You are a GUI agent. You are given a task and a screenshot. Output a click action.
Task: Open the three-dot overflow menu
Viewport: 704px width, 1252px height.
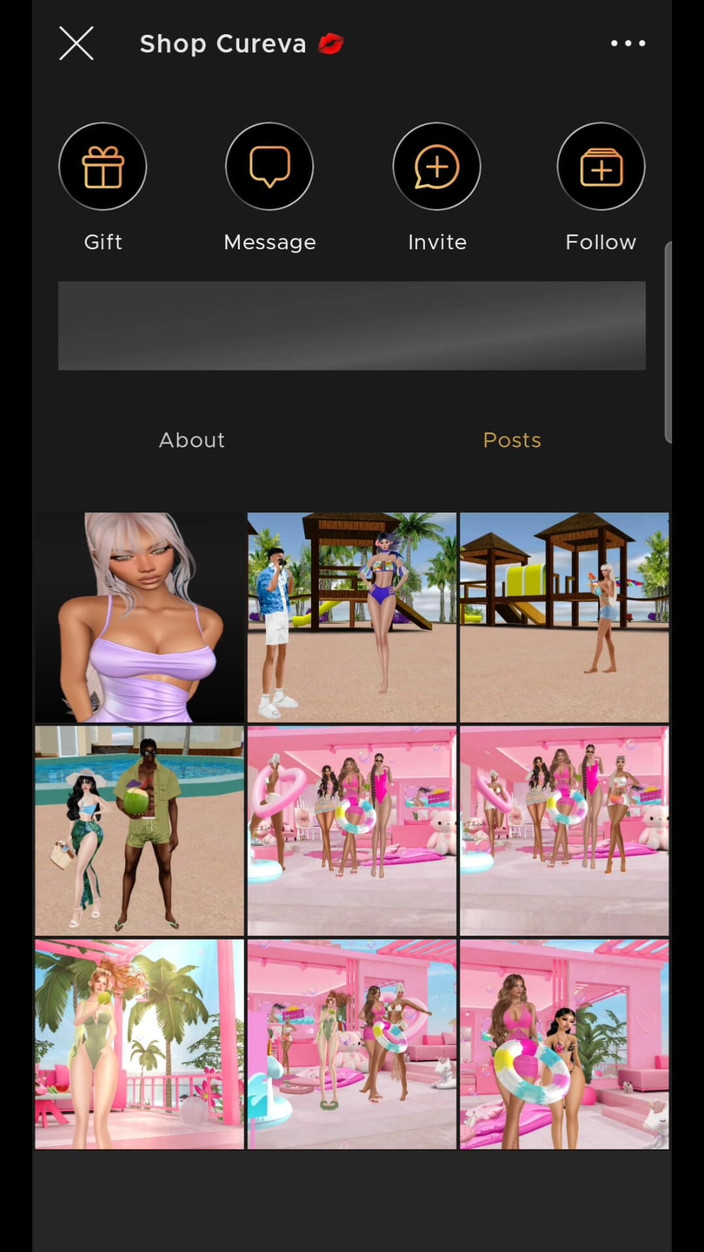point(627,44)
